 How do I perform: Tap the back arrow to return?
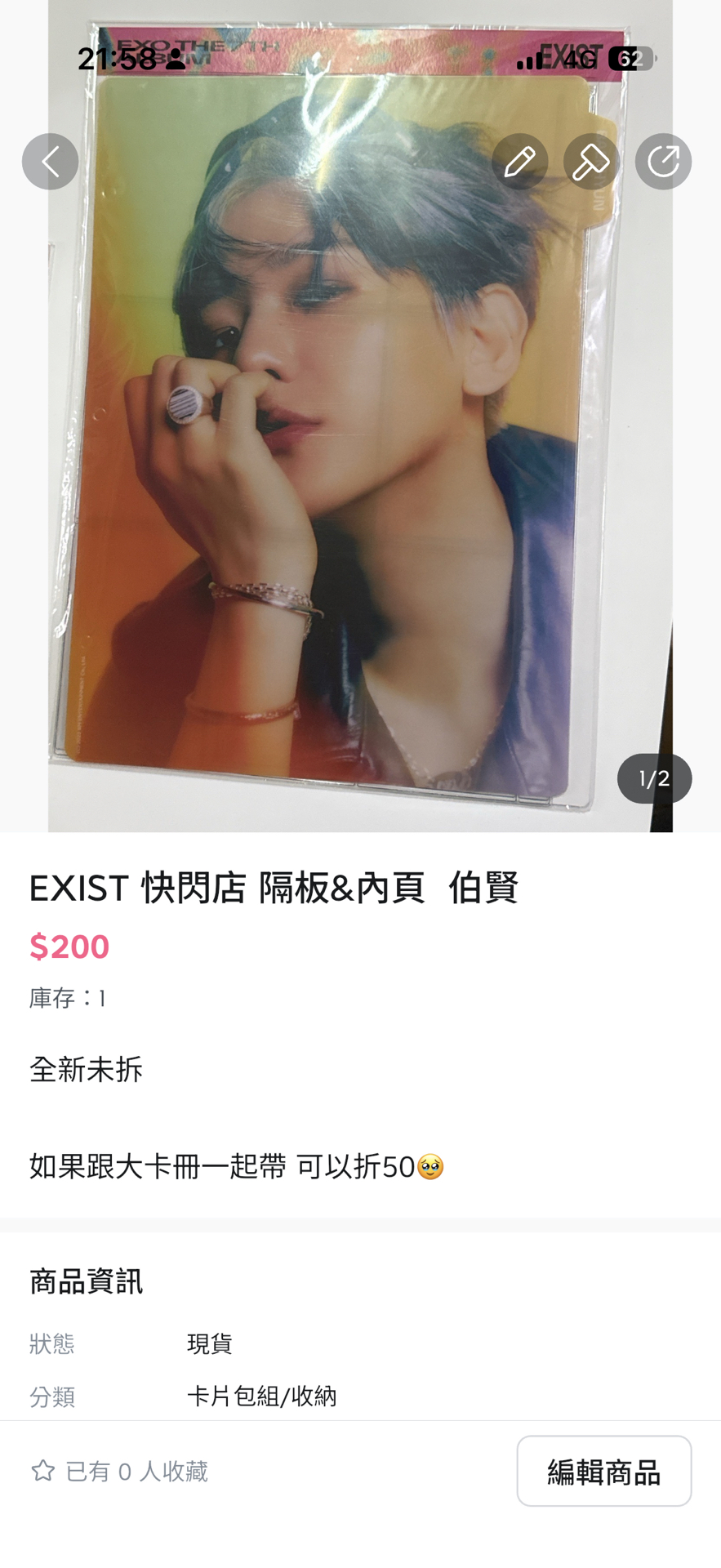pos(50,161)
